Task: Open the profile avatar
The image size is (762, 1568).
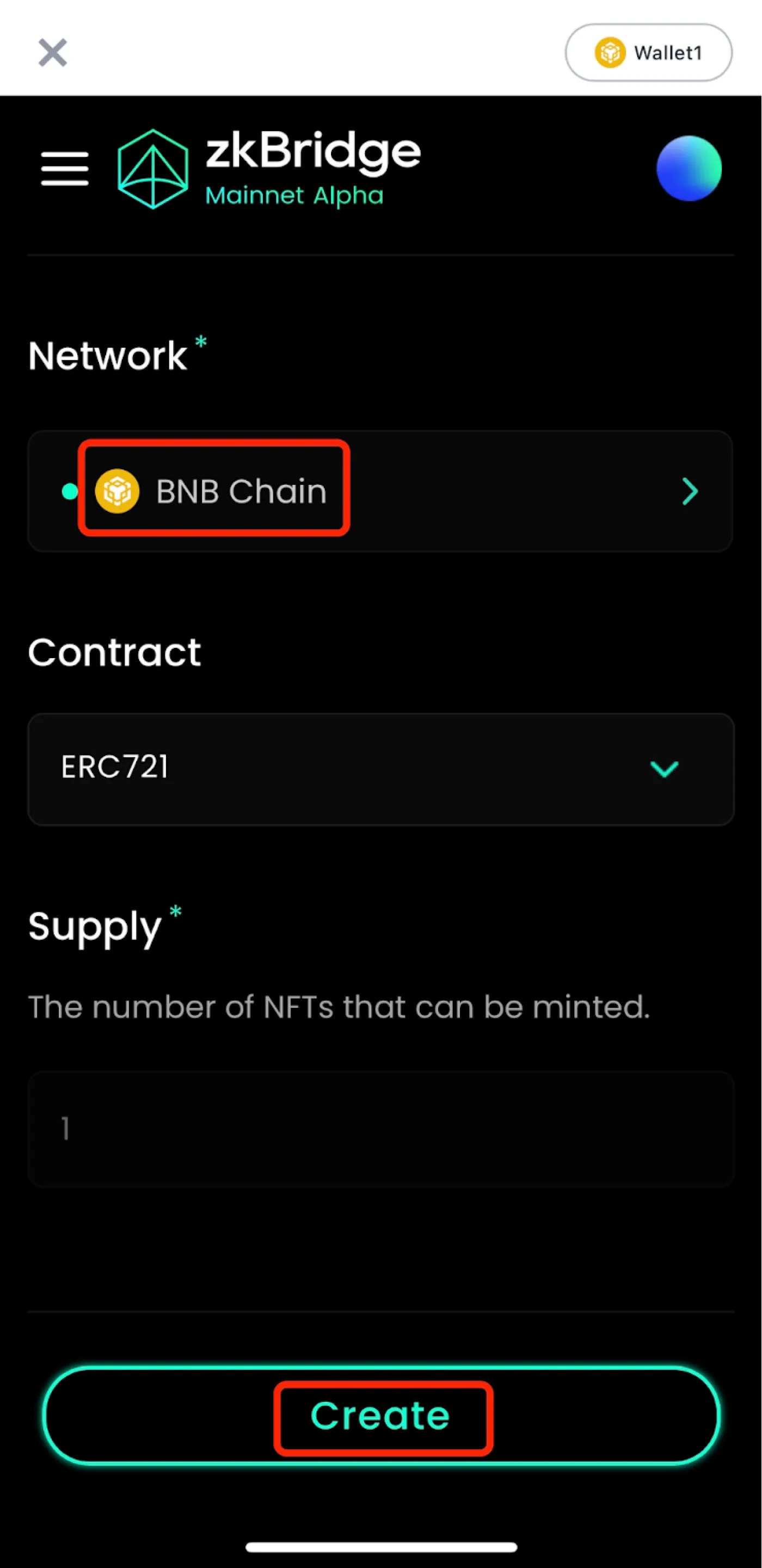Action: [689, 169]
